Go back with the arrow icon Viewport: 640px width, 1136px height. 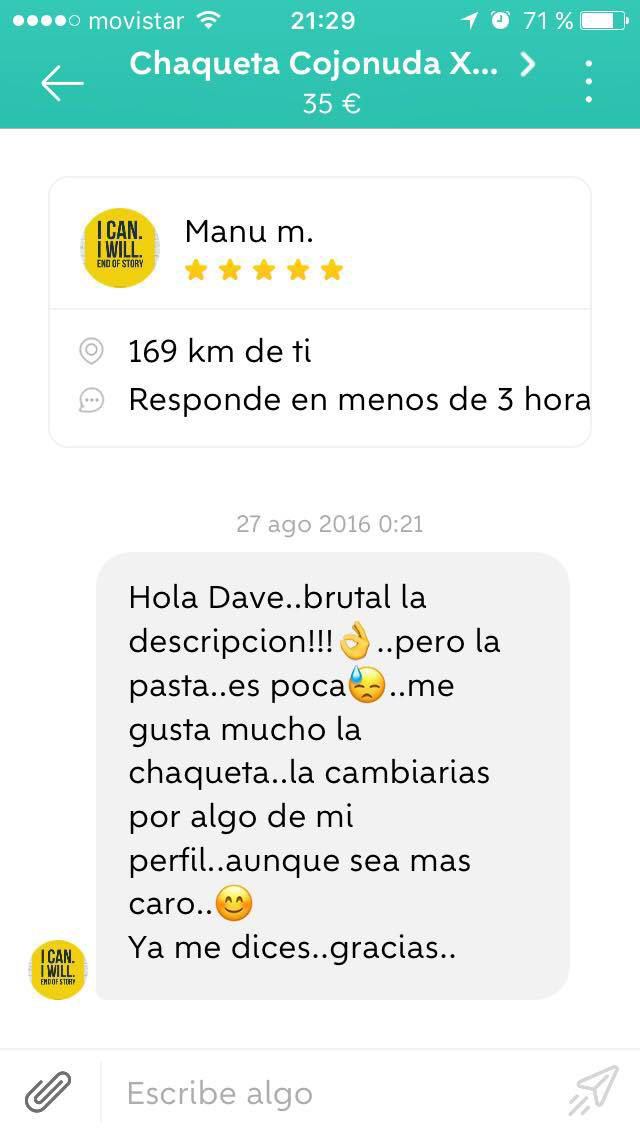[x=62, y=82]
